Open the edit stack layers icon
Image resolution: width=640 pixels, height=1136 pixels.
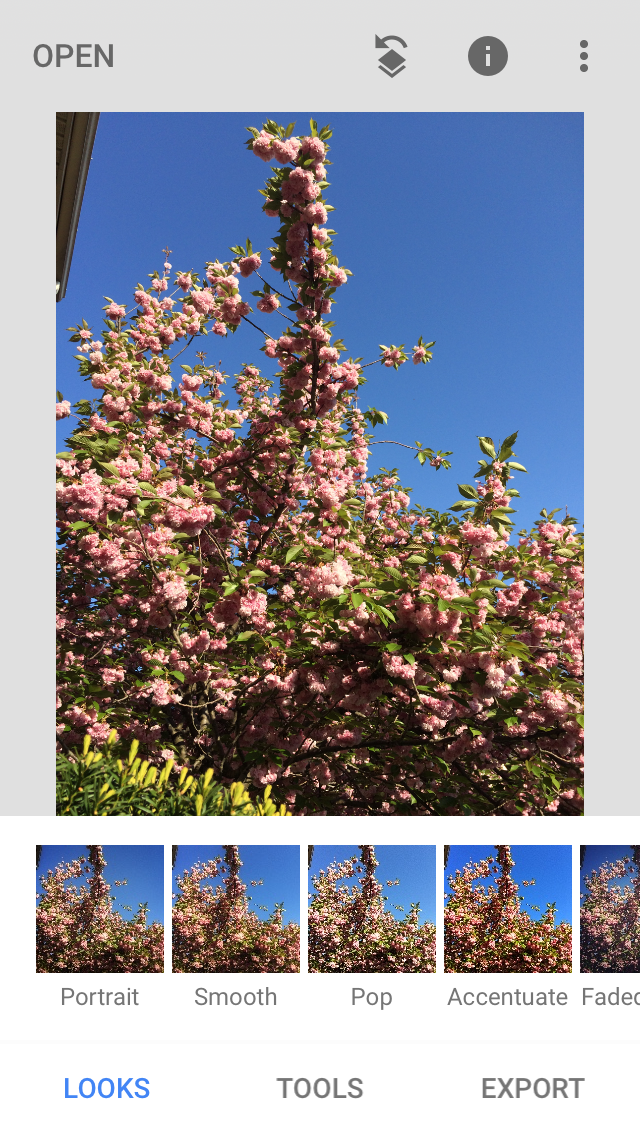pos(391,56)
